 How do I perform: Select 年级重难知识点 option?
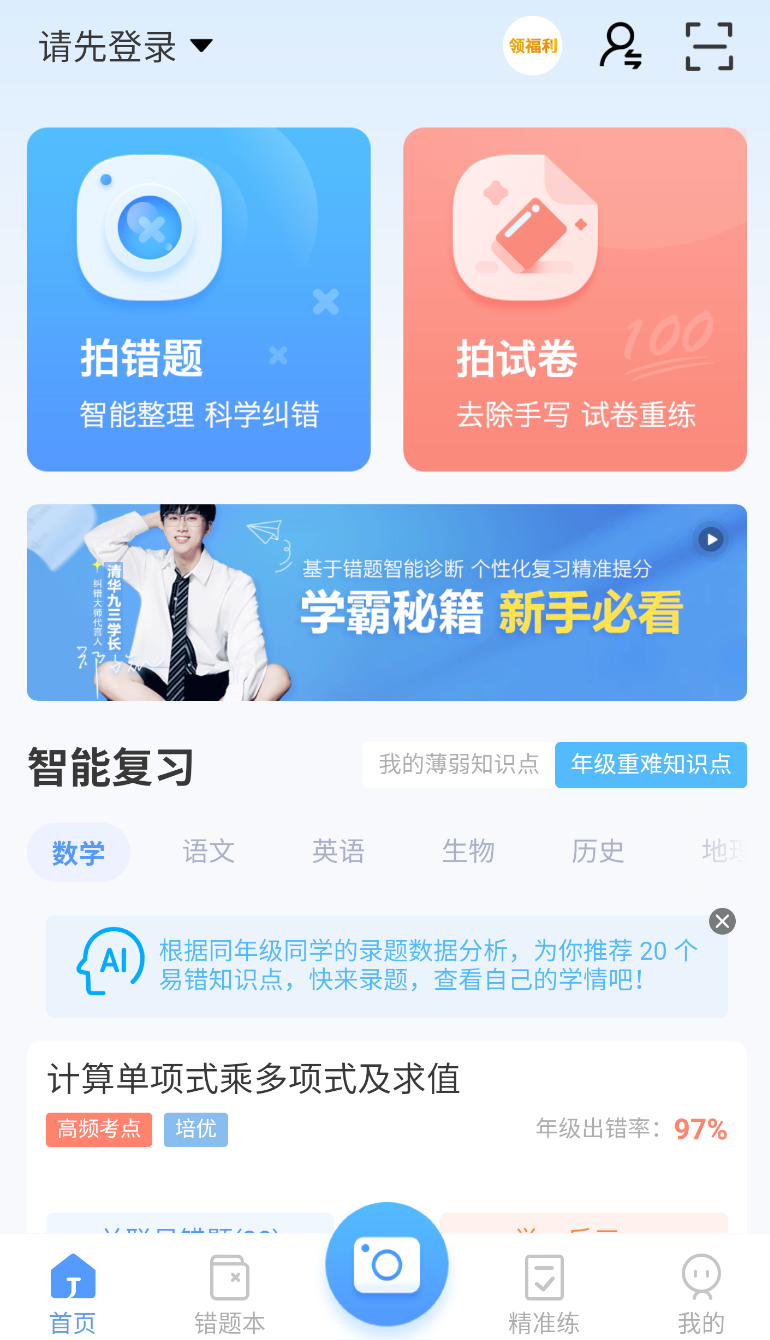[651, 765]
